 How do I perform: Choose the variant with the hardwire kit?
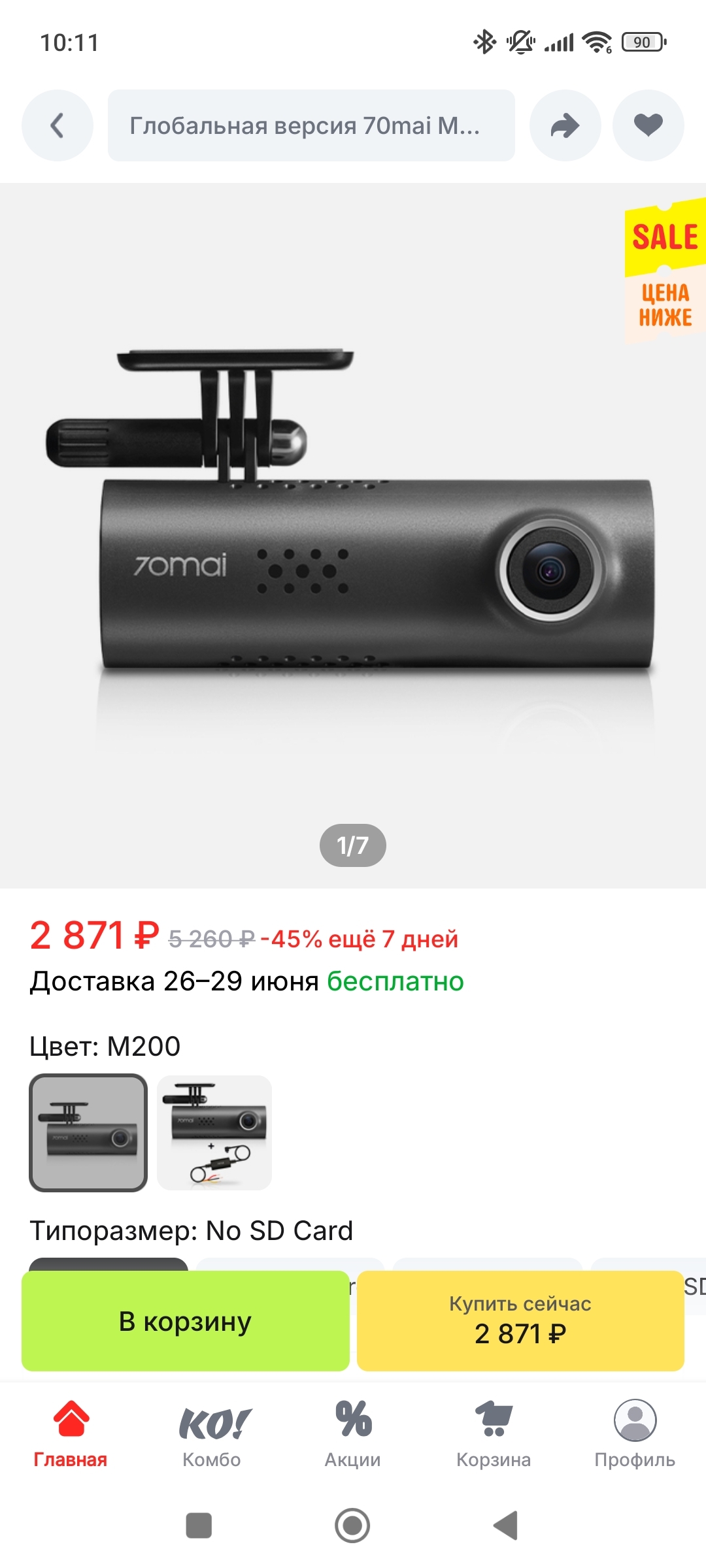pos(214,1132)
